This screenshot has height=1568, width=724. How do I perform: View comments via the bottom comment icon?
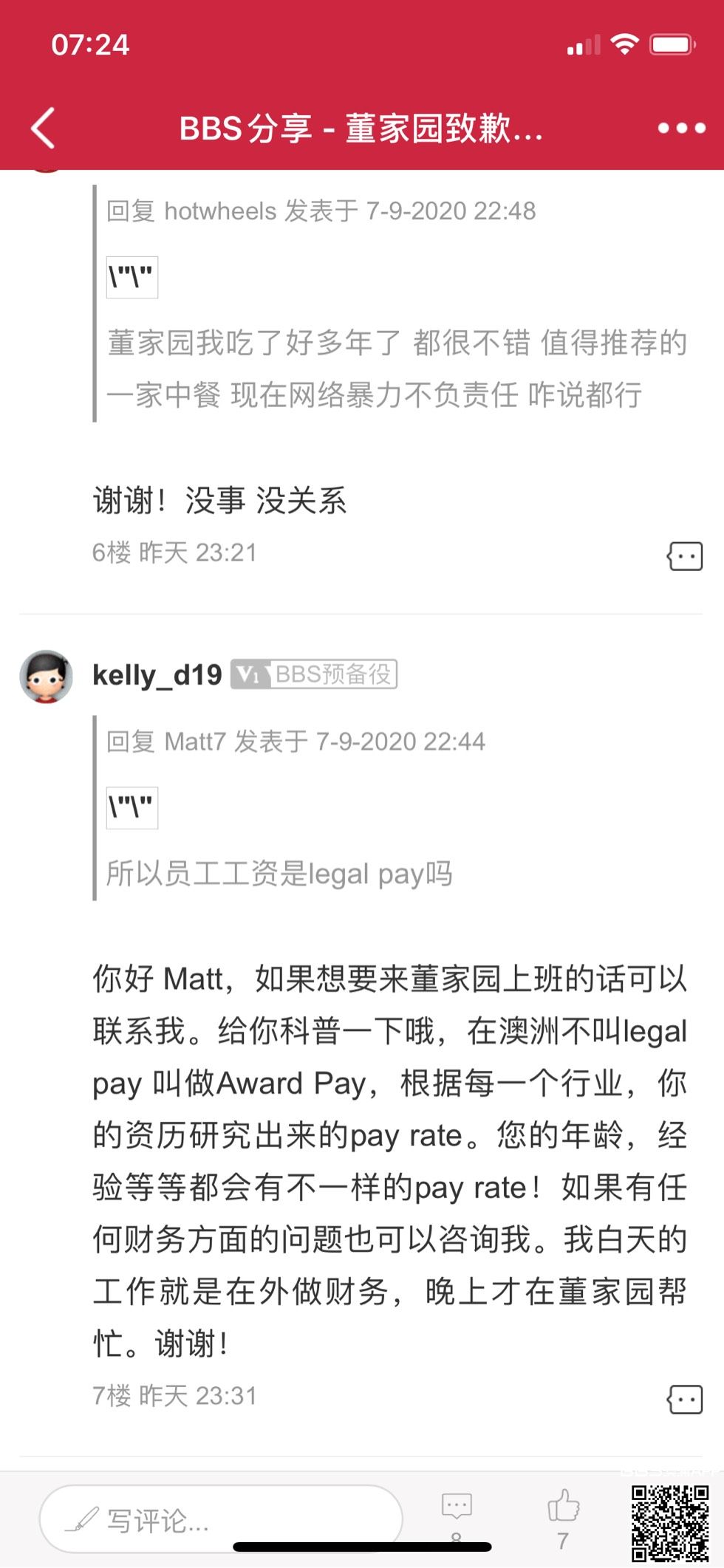pos(456,1508)
